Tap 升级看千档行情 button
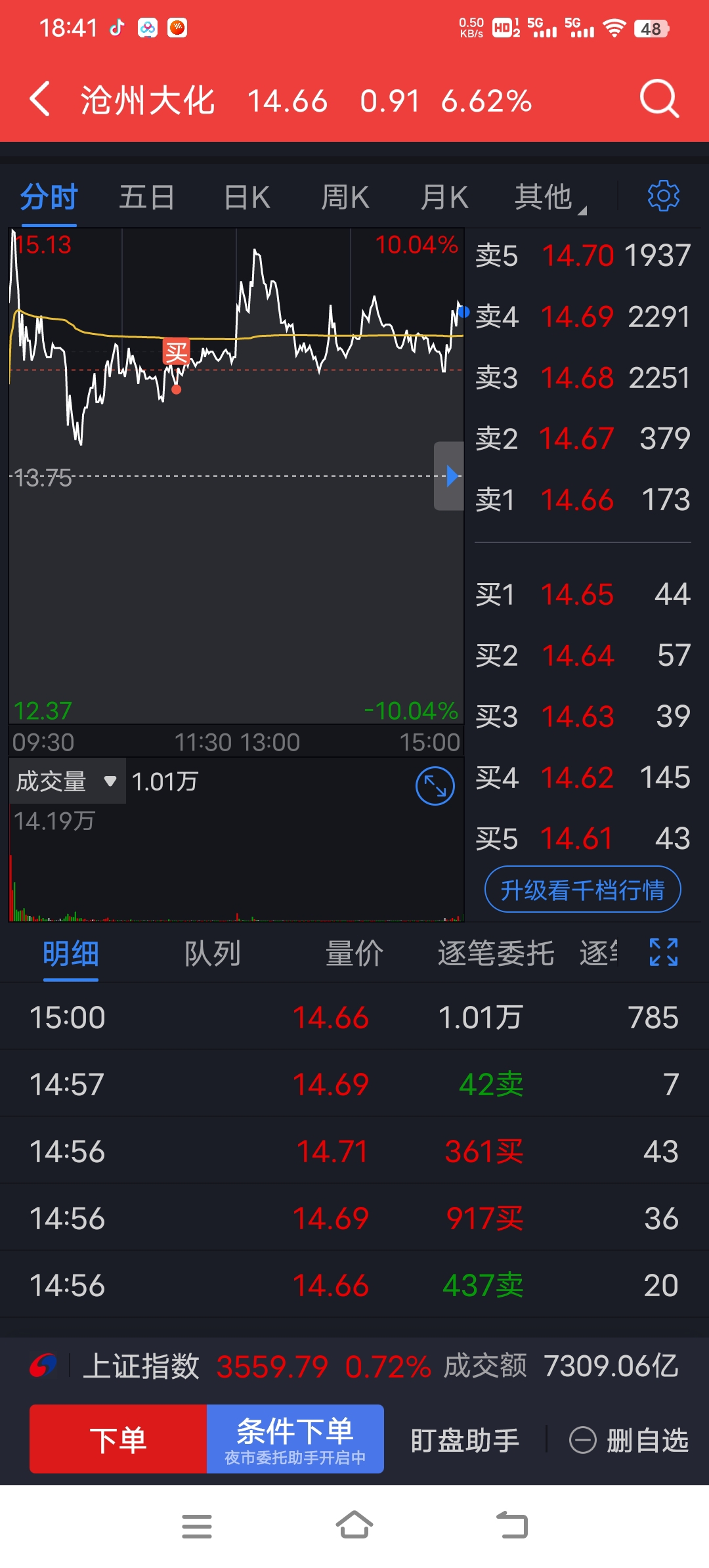 (583, 890)
